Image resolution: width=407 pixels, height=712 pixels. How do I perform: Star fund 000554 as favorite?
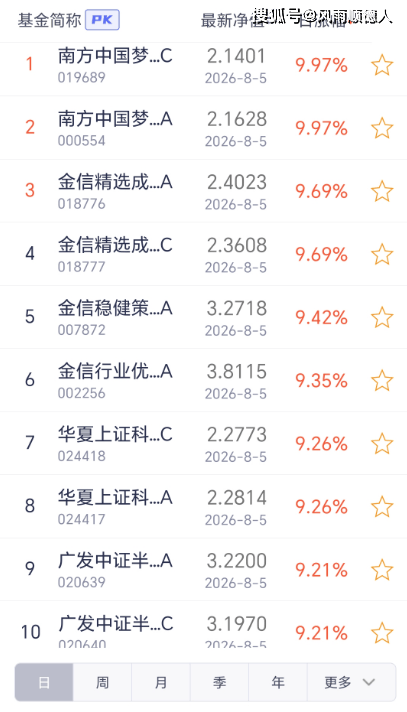382,128
